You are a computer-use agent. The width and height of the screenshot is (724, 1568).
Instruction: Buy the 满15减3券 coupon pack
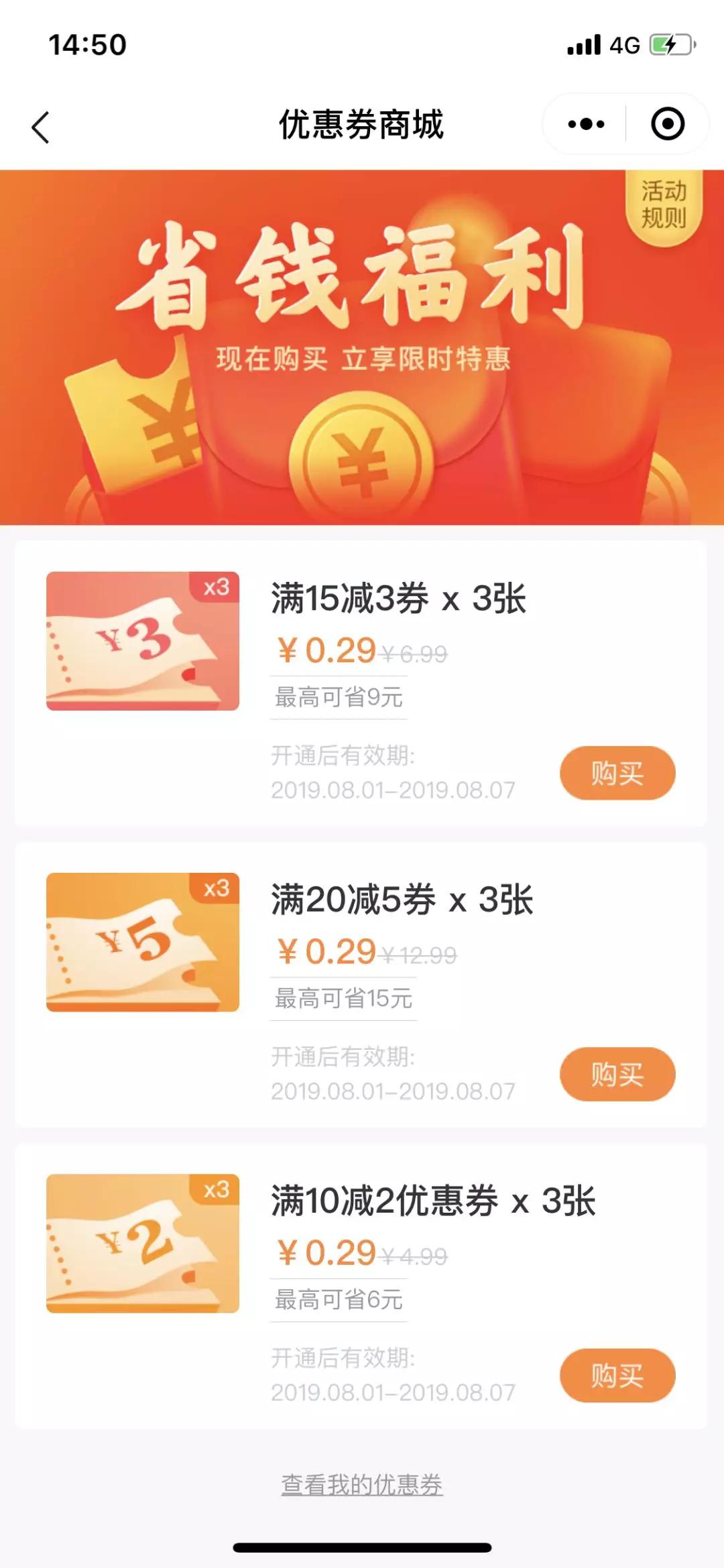(x=617, y=773)
